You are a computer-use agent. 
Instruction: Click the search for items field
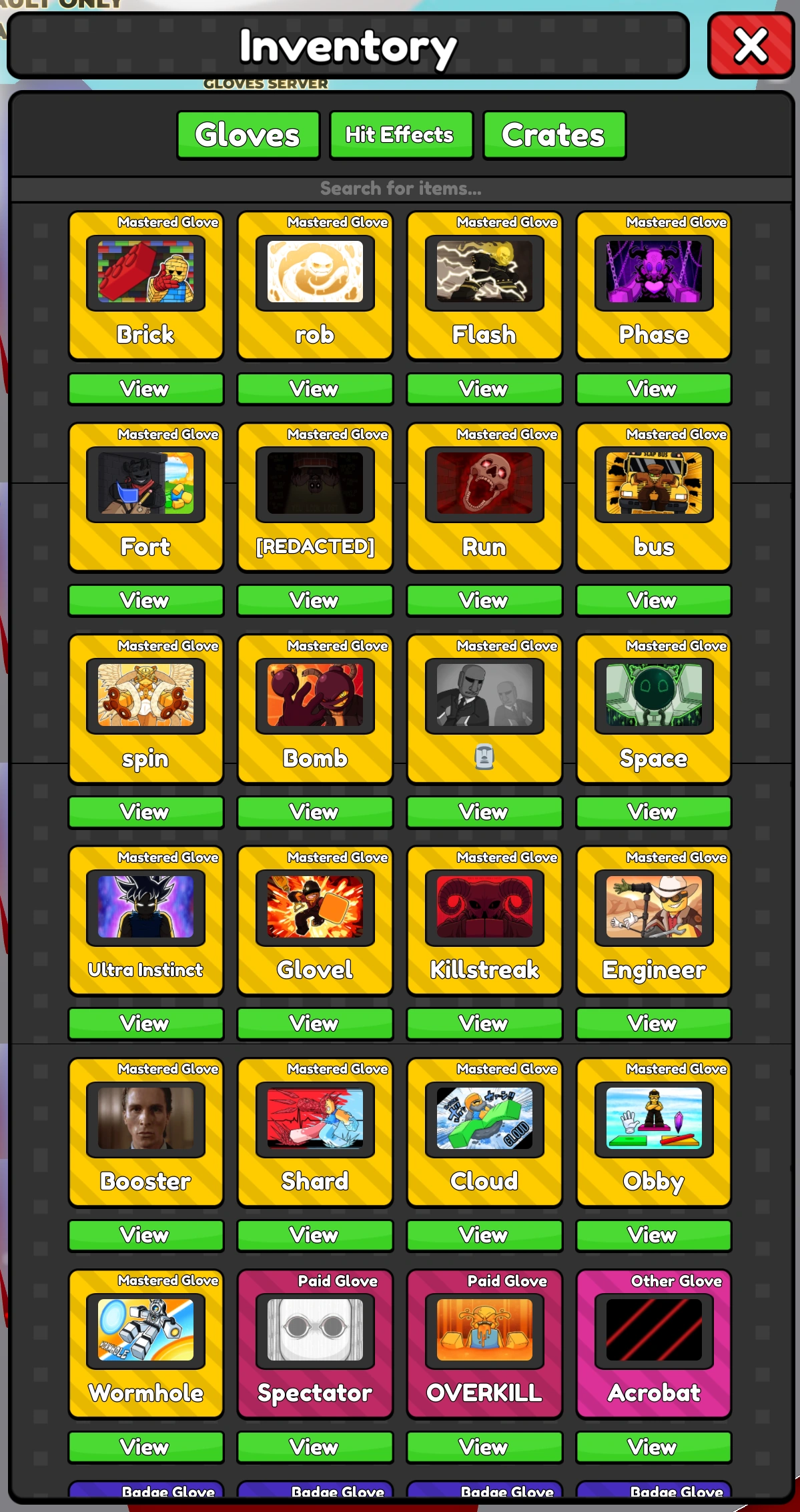(x=400, y=188)
